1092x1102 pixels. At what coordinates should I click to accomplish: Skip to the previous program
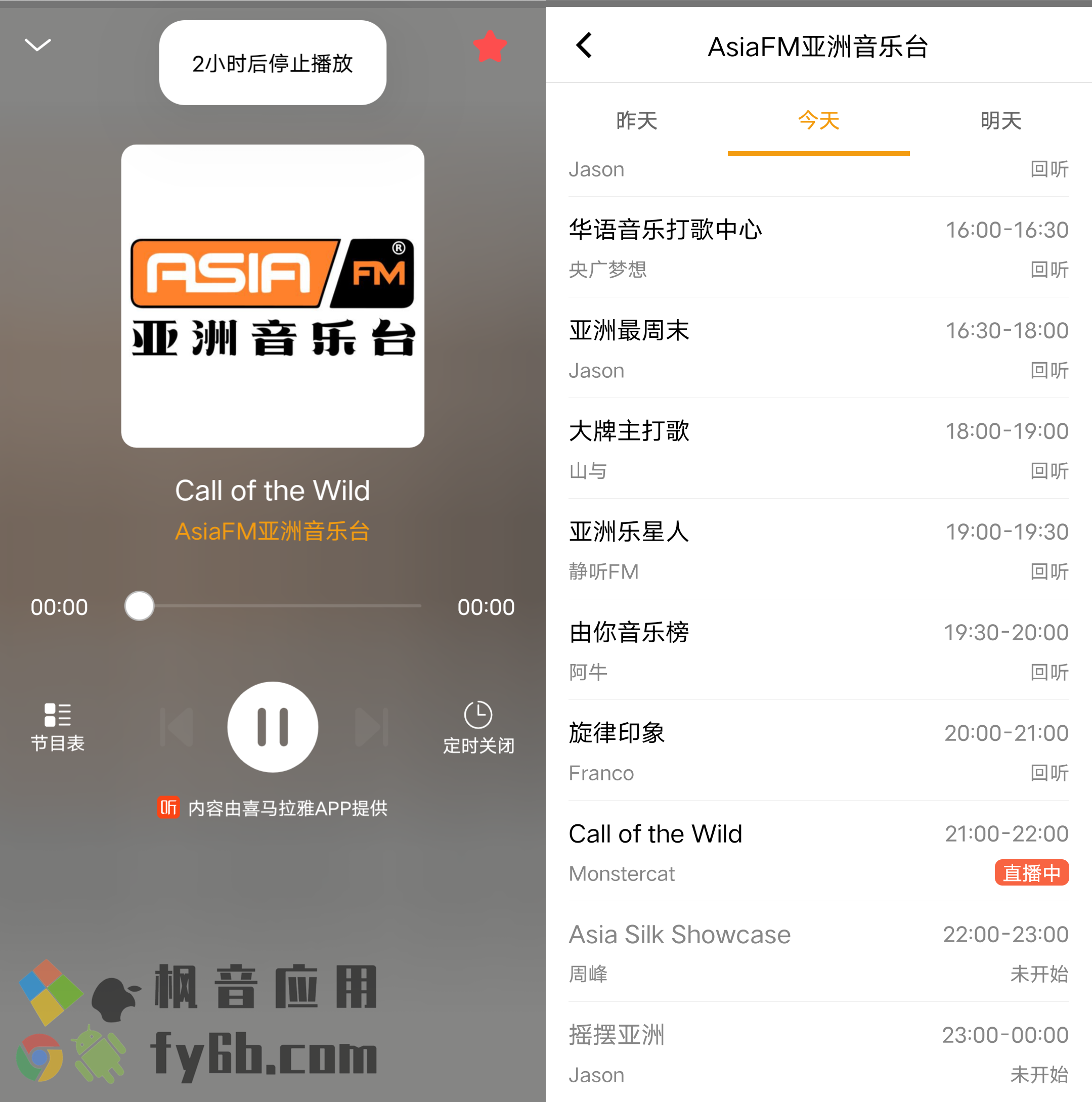click(x=178, y=727)
